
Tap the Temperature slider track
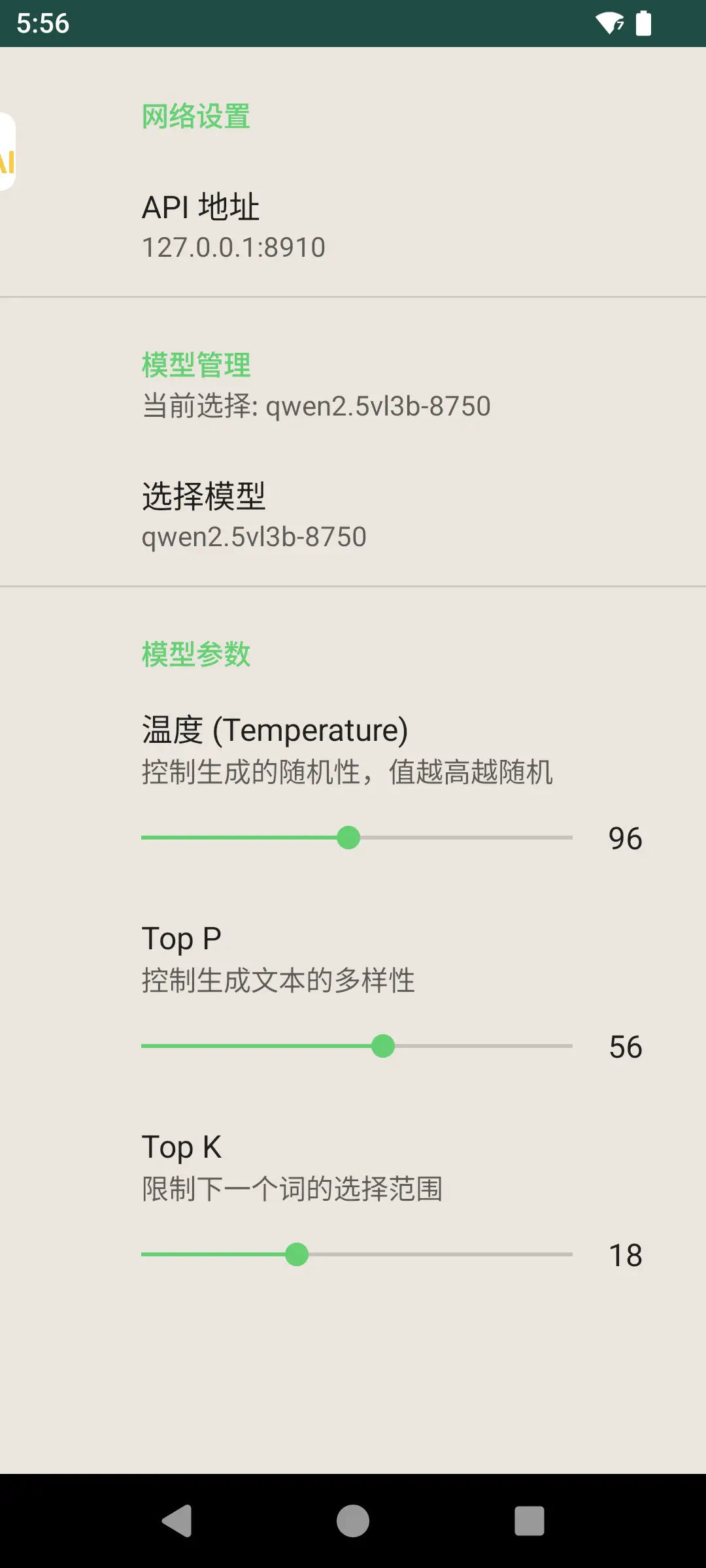[357, 838]
